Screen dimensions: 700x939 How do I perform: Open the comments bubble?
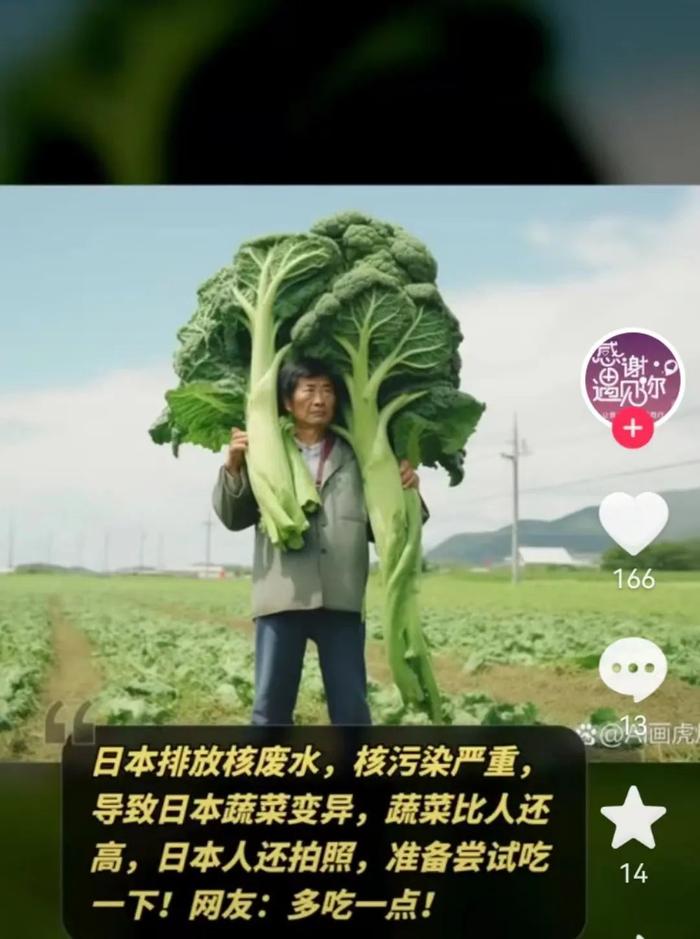pos(633,669)
